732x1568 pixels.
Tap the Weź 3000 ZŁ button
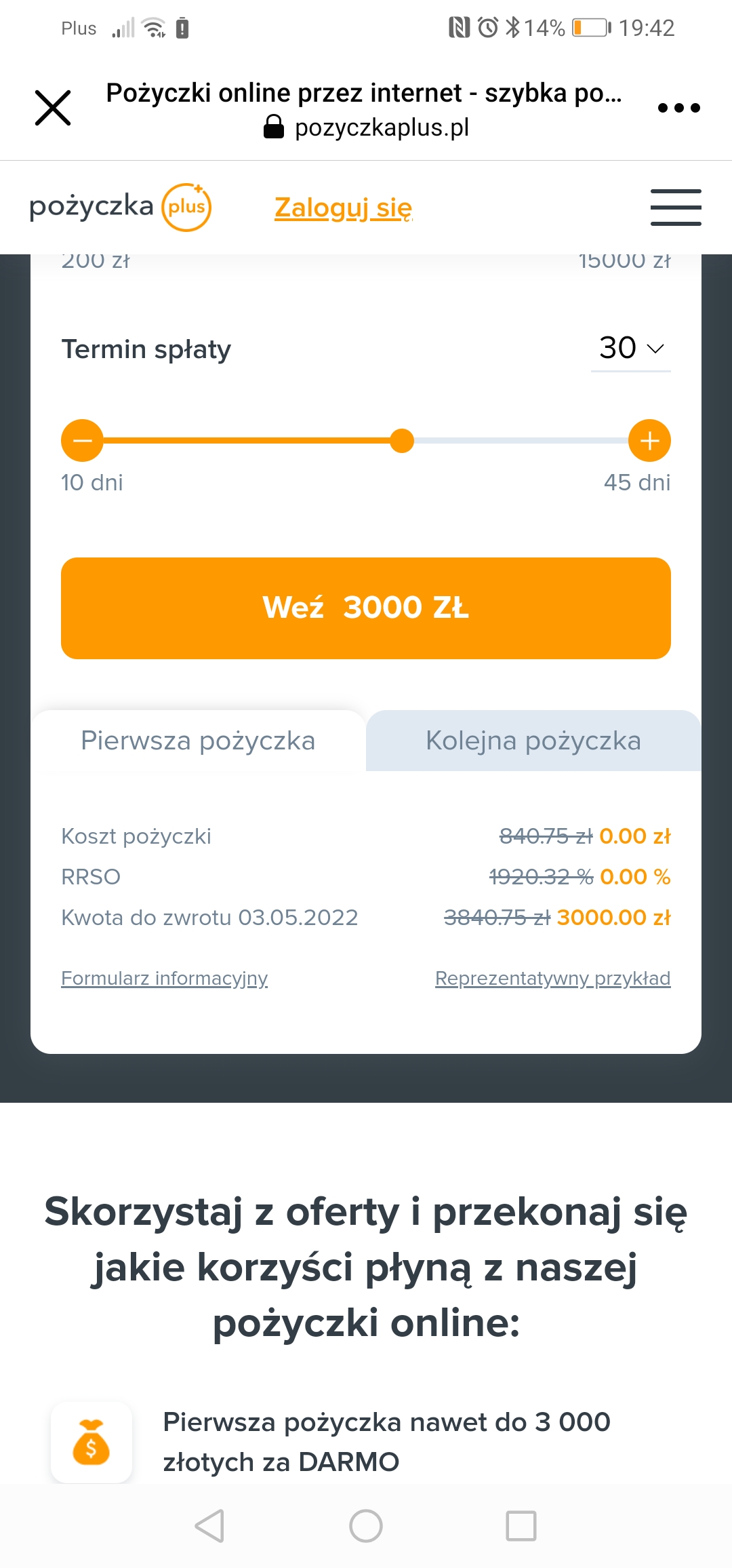point(366,608)
